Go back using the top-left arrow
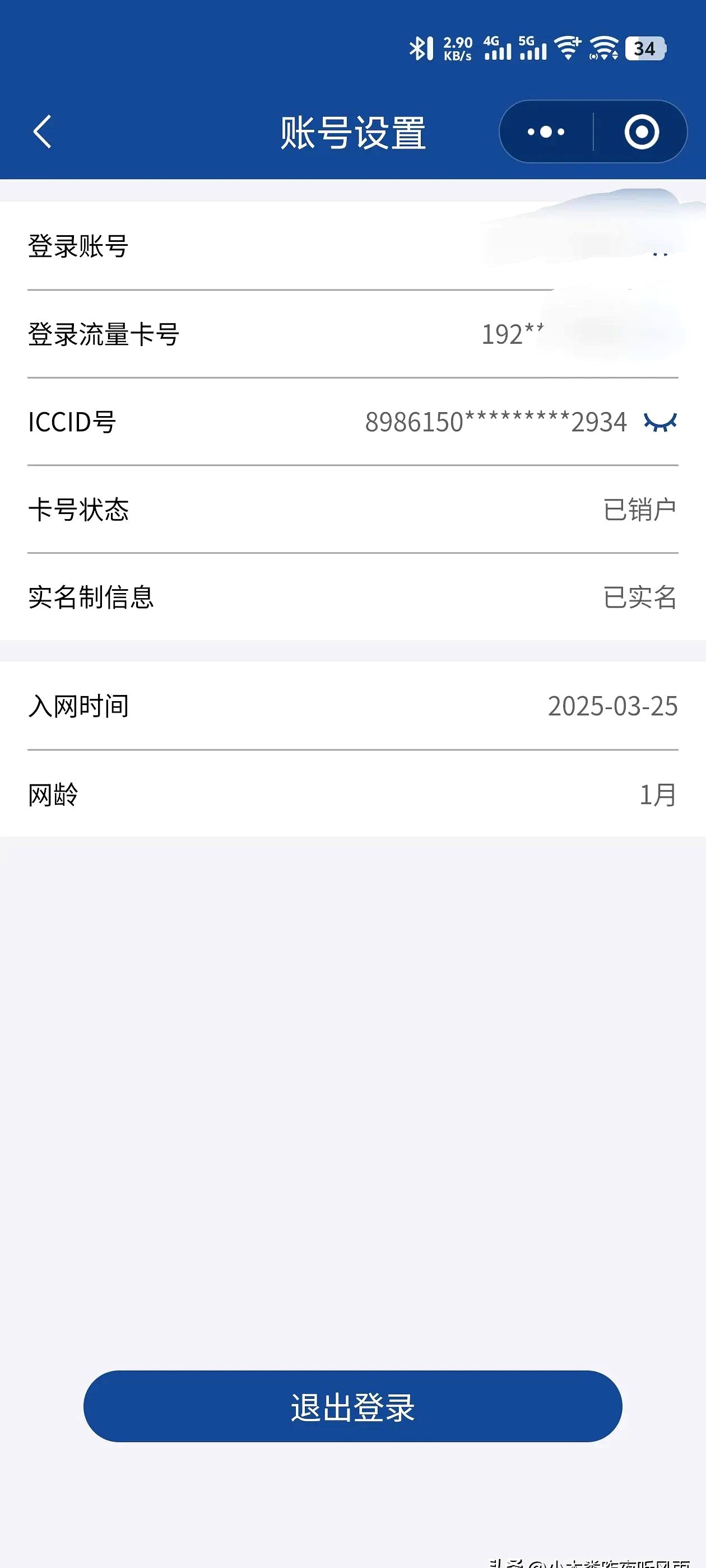Viewport: 706px width, 1568px height. (42, 132)
